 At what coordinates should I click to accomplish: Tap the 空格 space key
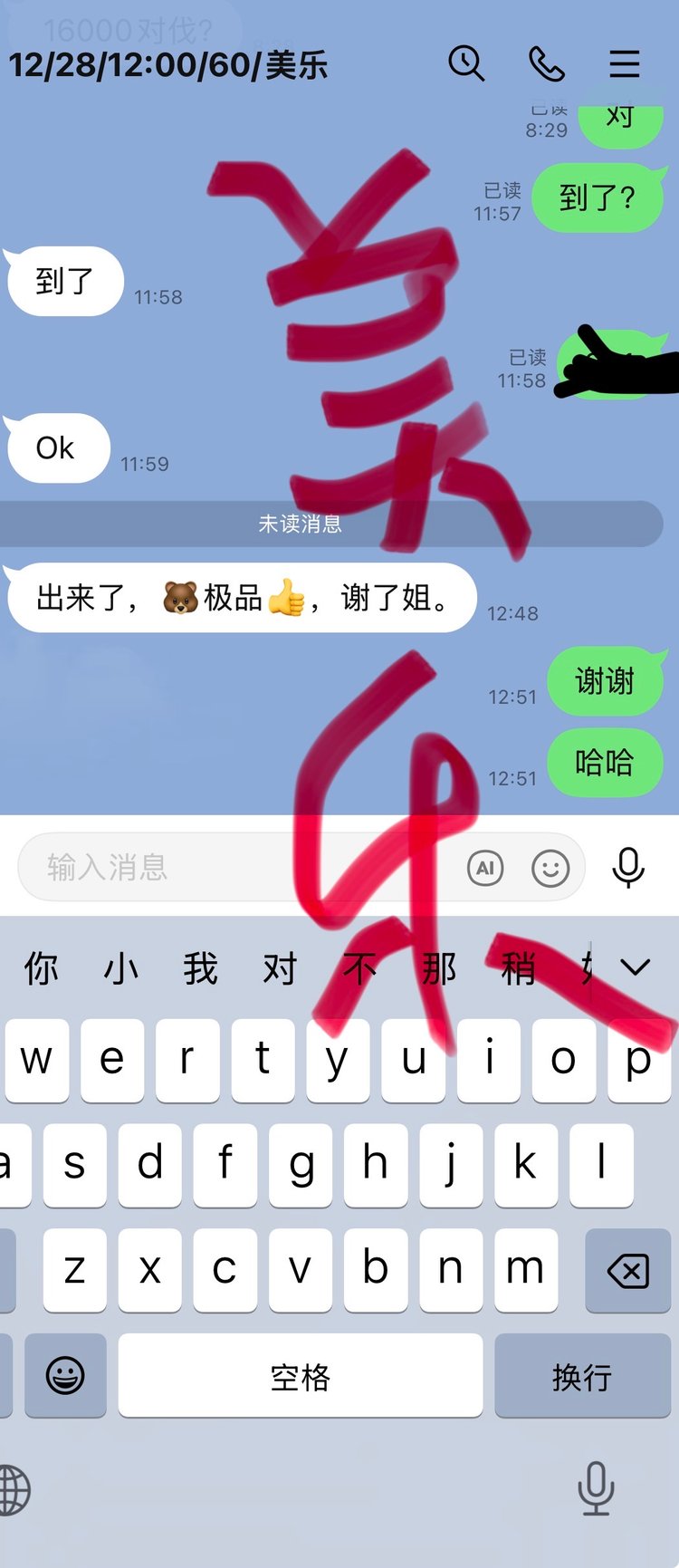300,1376
